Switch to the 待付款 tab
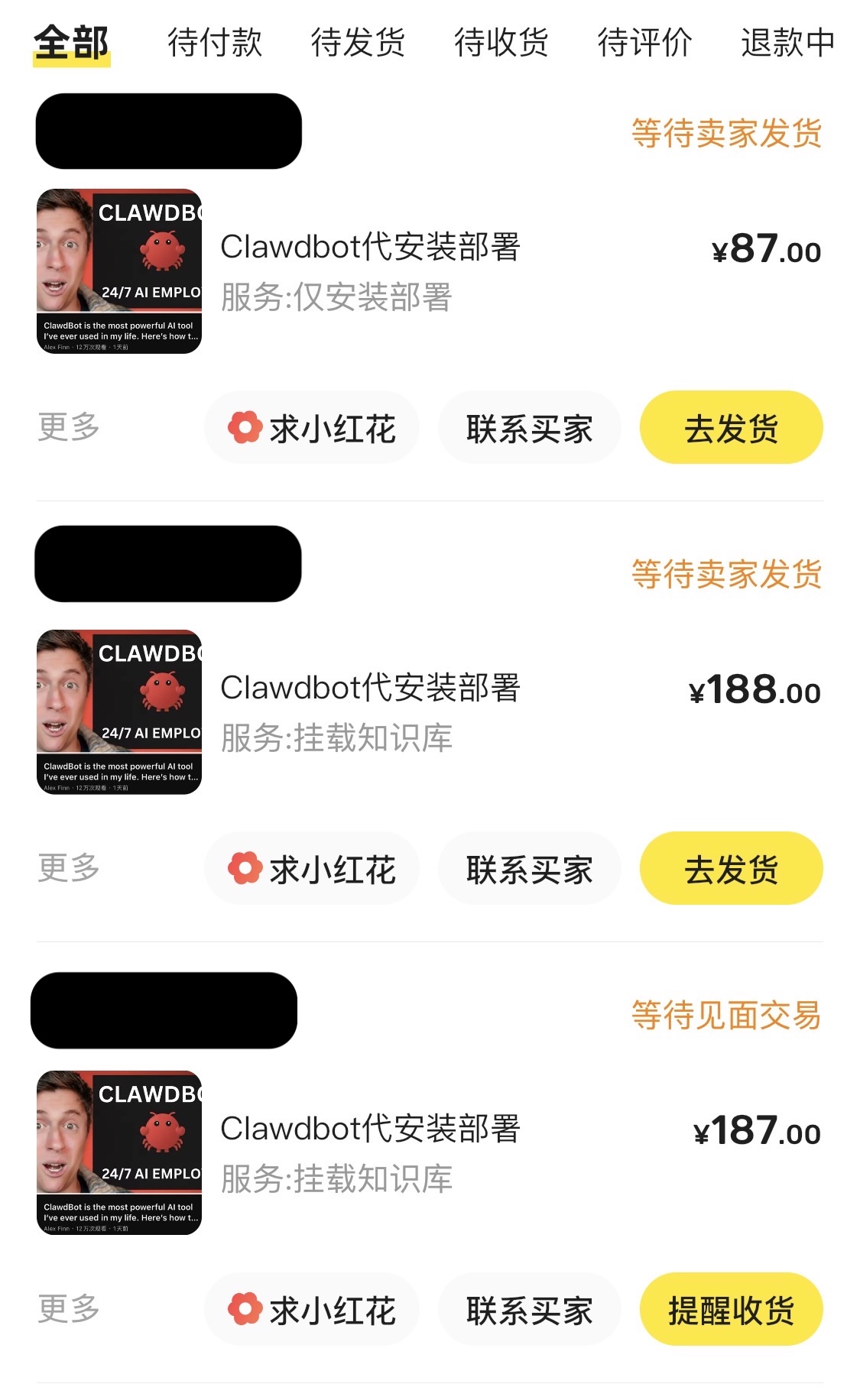 coord(215,42)
